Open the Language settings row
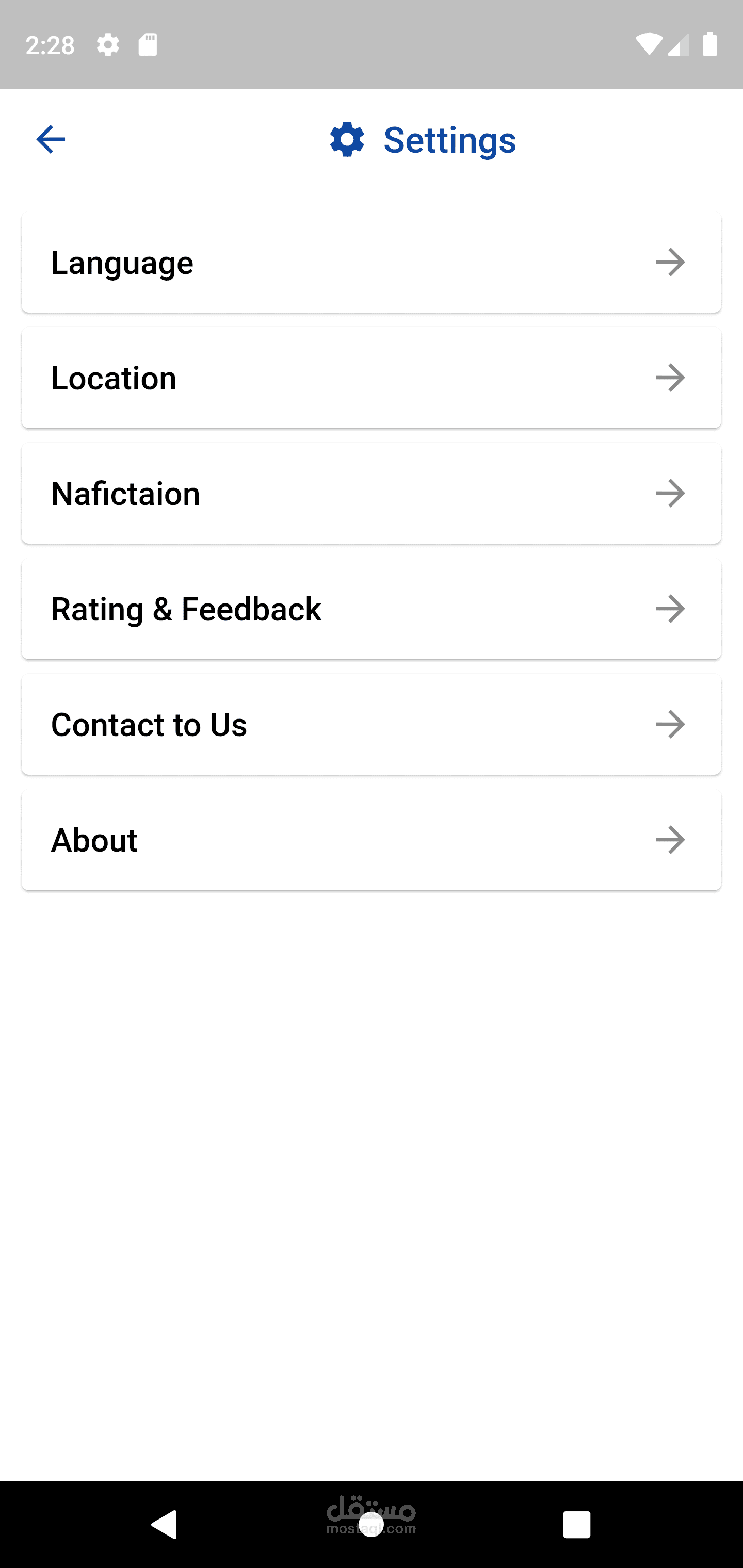 click(371, 263)
